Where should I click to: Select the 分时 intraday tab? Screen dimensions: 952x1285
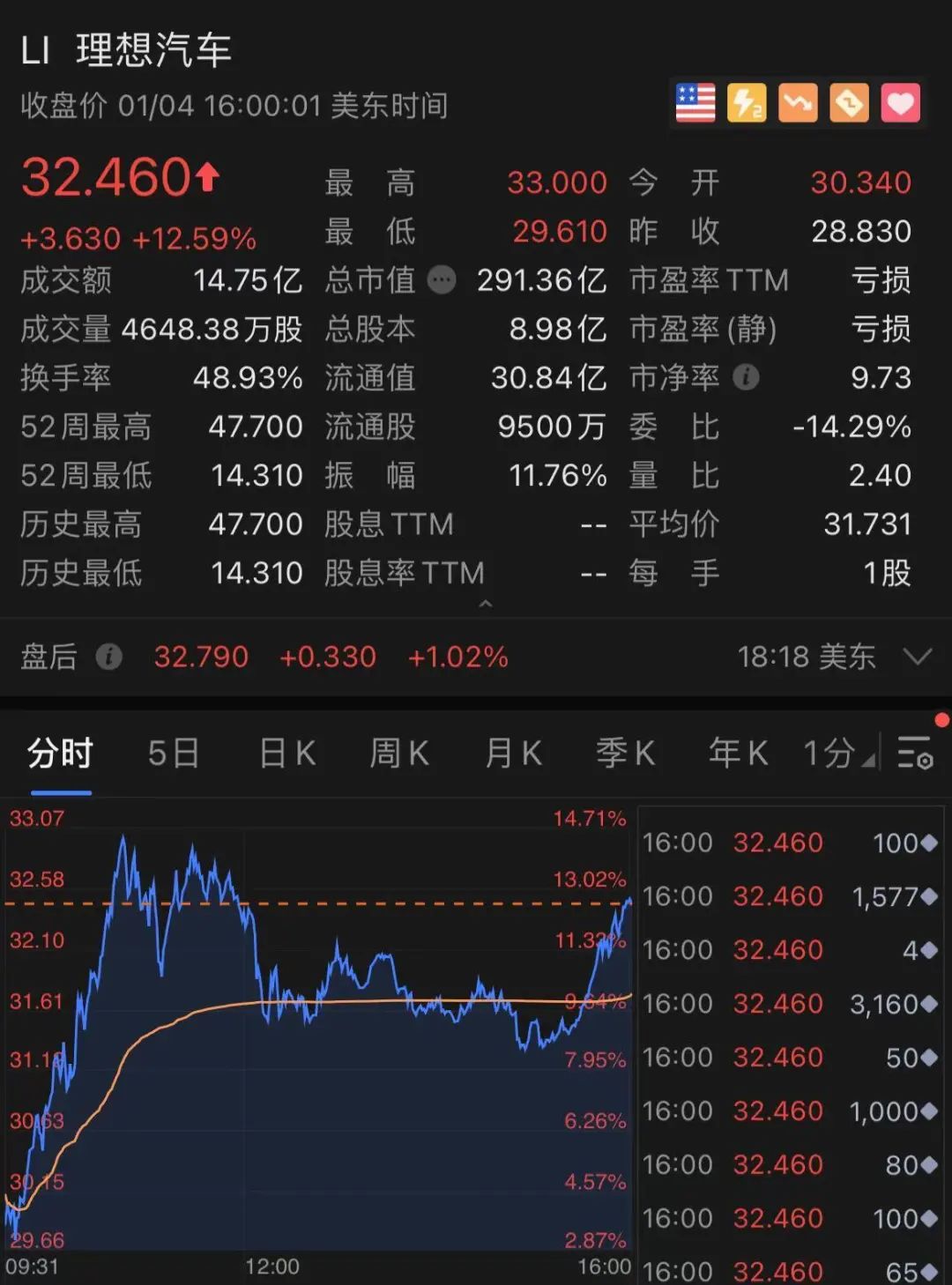[60, 754]
